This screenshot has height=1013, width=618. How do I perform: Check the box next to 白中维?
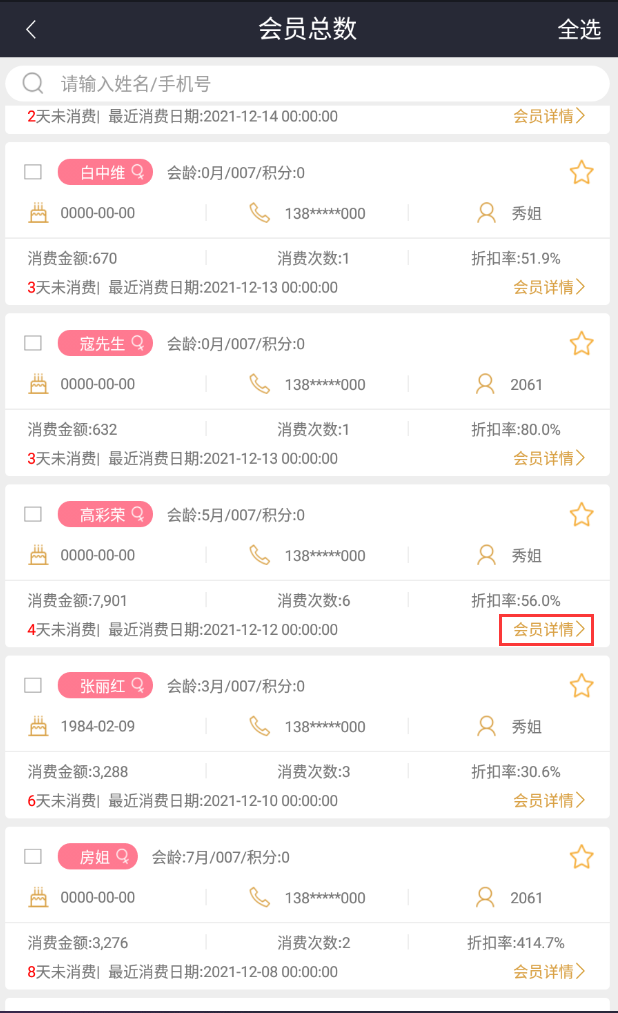tap(33, 172)
